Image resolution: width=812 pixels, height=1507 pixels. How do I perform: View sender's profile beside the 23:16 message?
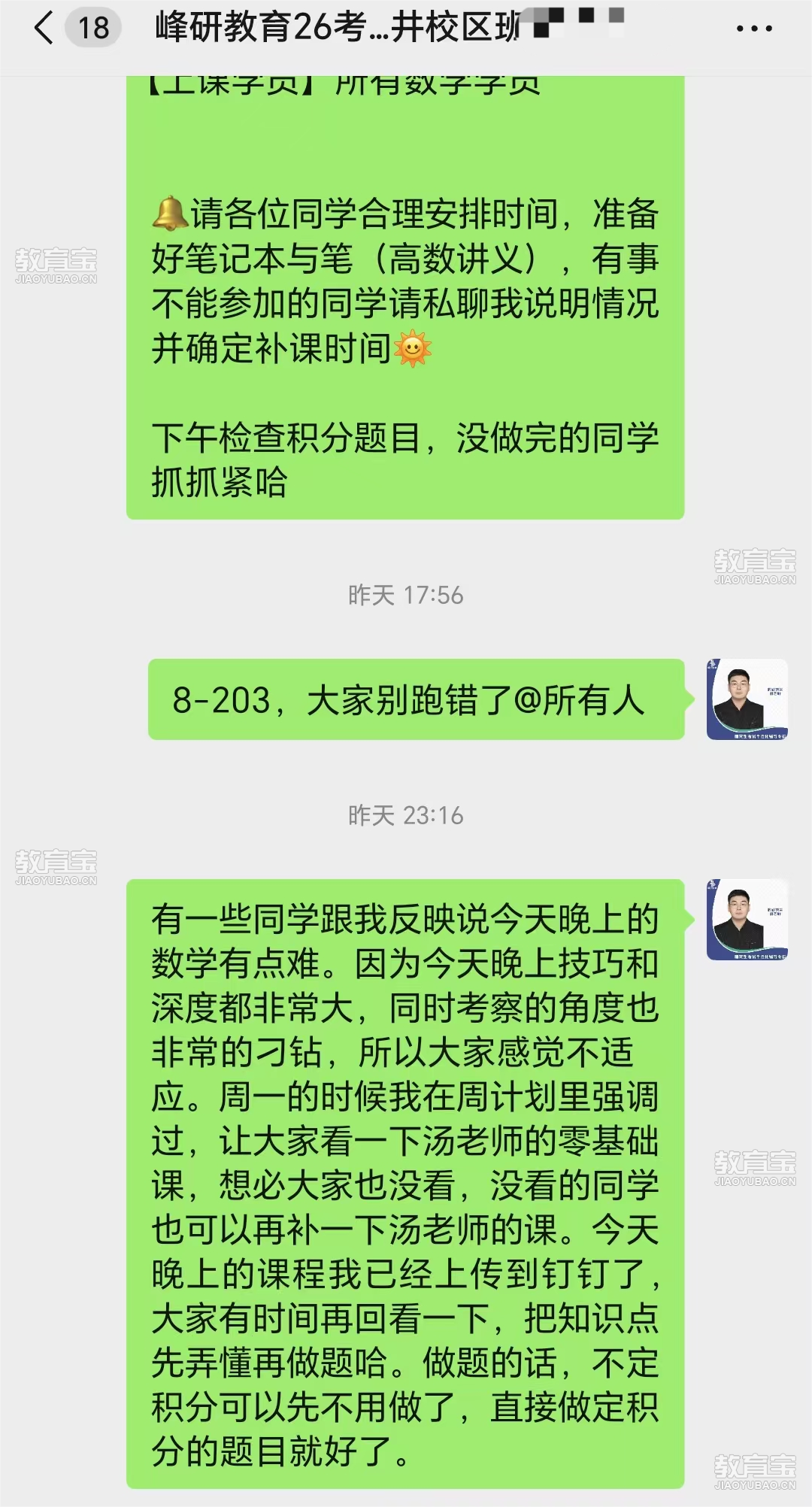[747, 919]
